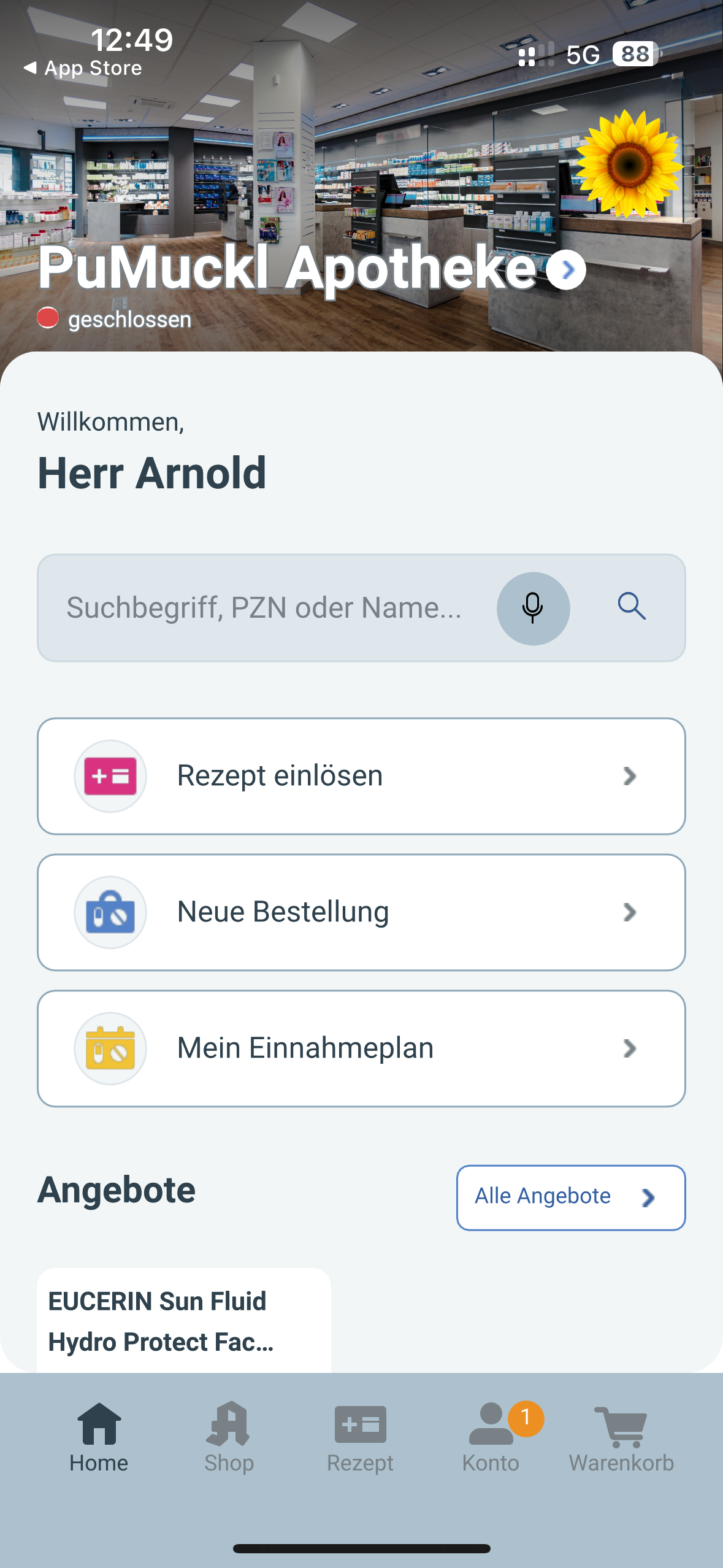Start a Neue Bestellung

coord(361,912)
